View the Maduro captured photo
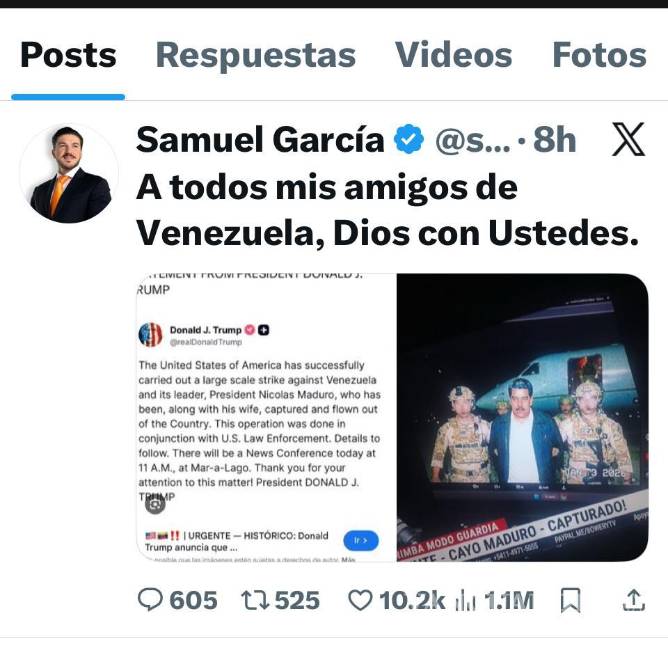This screenshot has width=668, height=648. pos(522,417)
